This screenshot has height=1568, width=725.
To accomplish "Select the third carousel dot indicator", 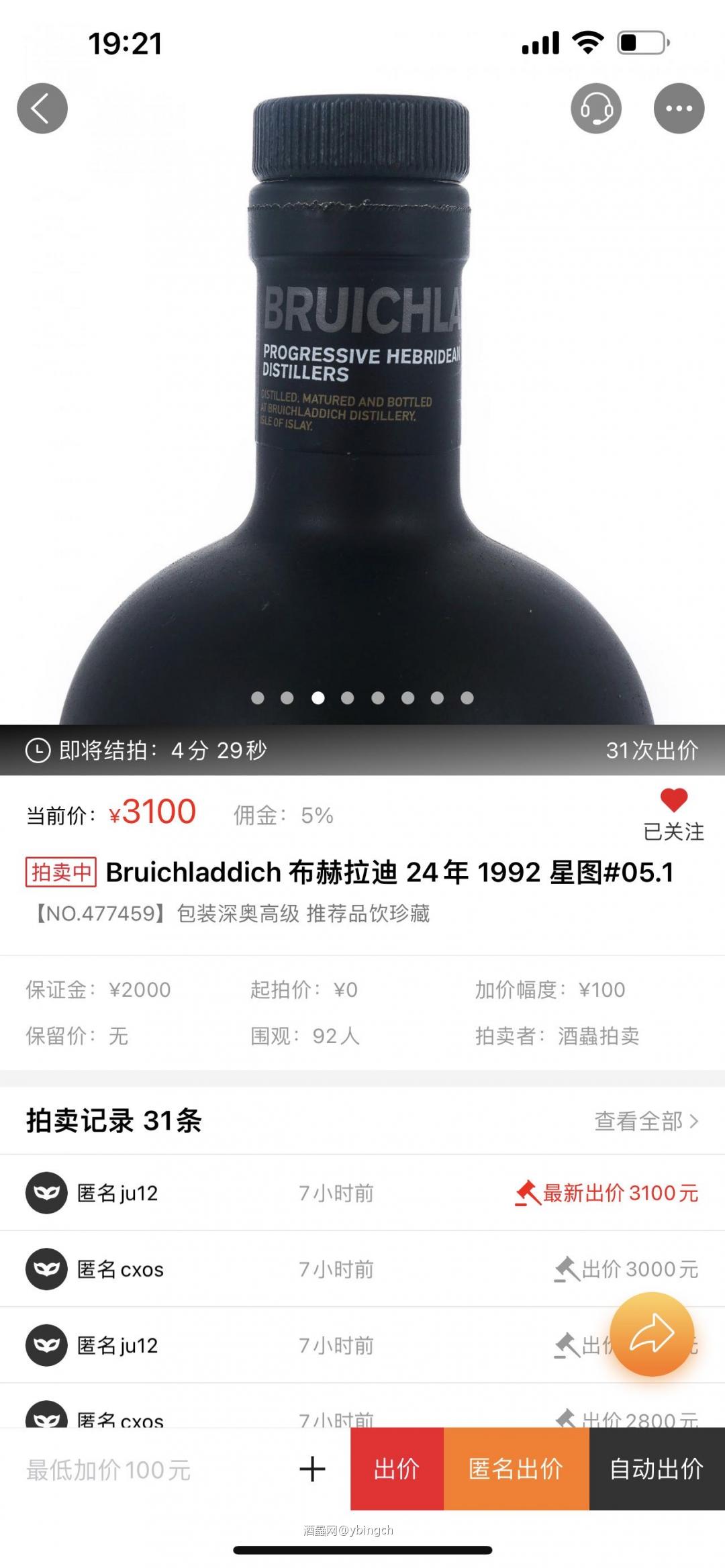I will (x=317, y=698).
